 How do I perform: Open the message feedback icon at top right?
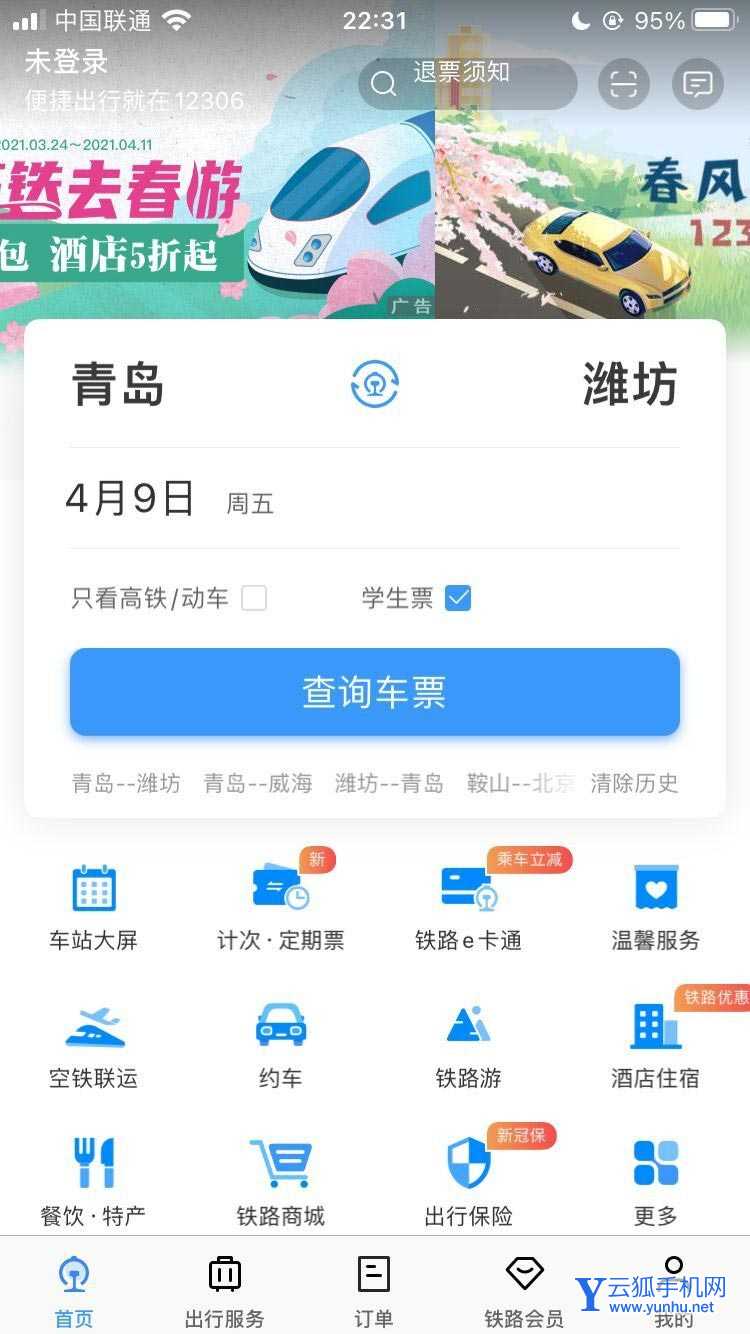(x=698, y=84)
